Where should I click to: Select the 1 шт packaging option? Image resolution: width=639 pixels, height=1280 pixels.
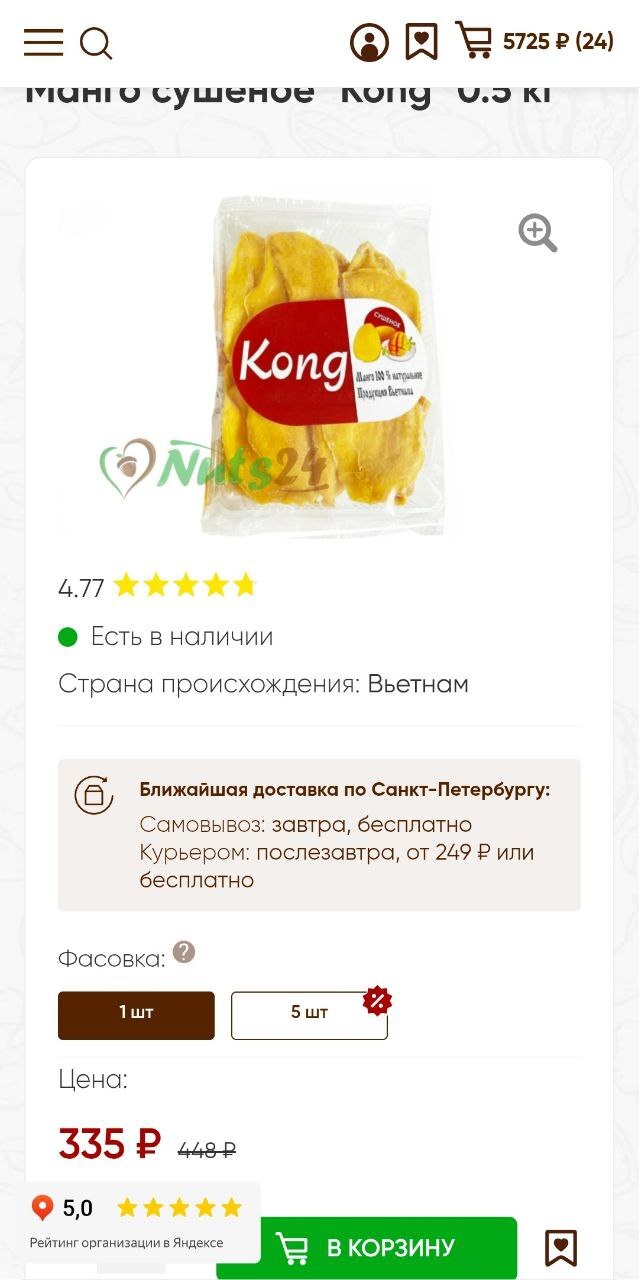[x=136, y=1015]
